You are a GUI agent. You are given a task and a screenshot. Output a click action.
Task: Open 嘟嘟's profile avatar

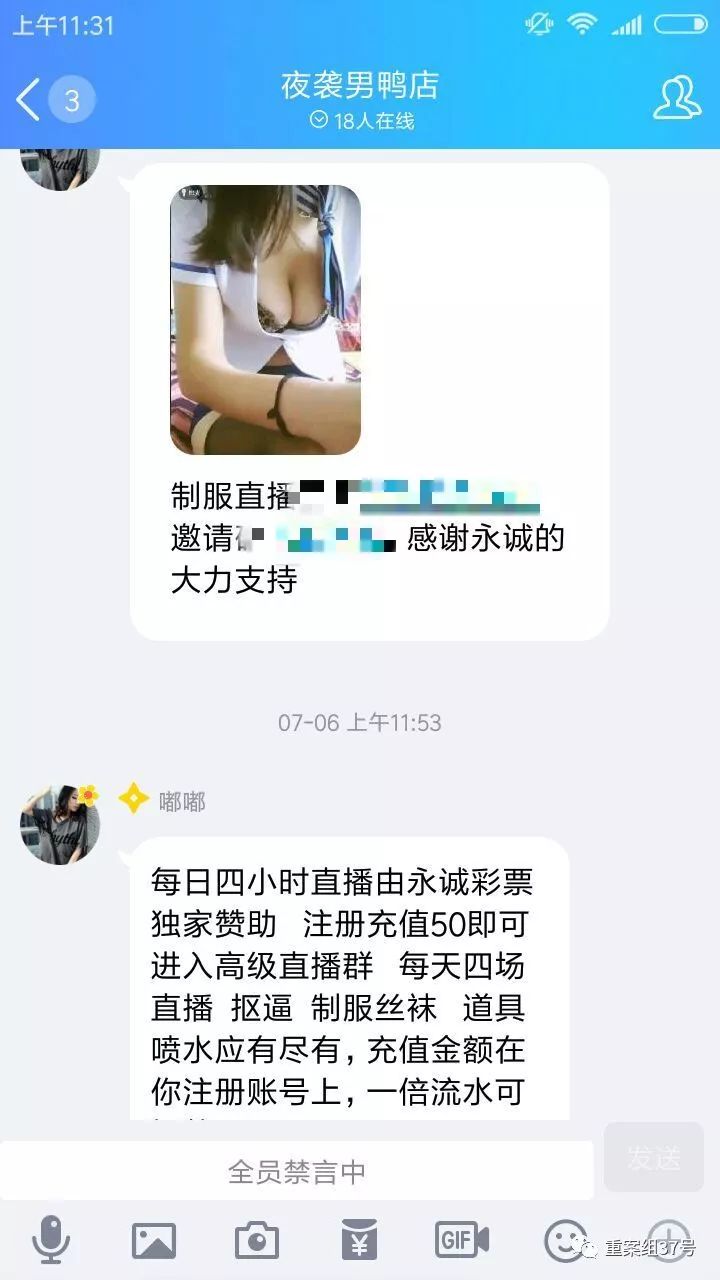coord(60,825)
